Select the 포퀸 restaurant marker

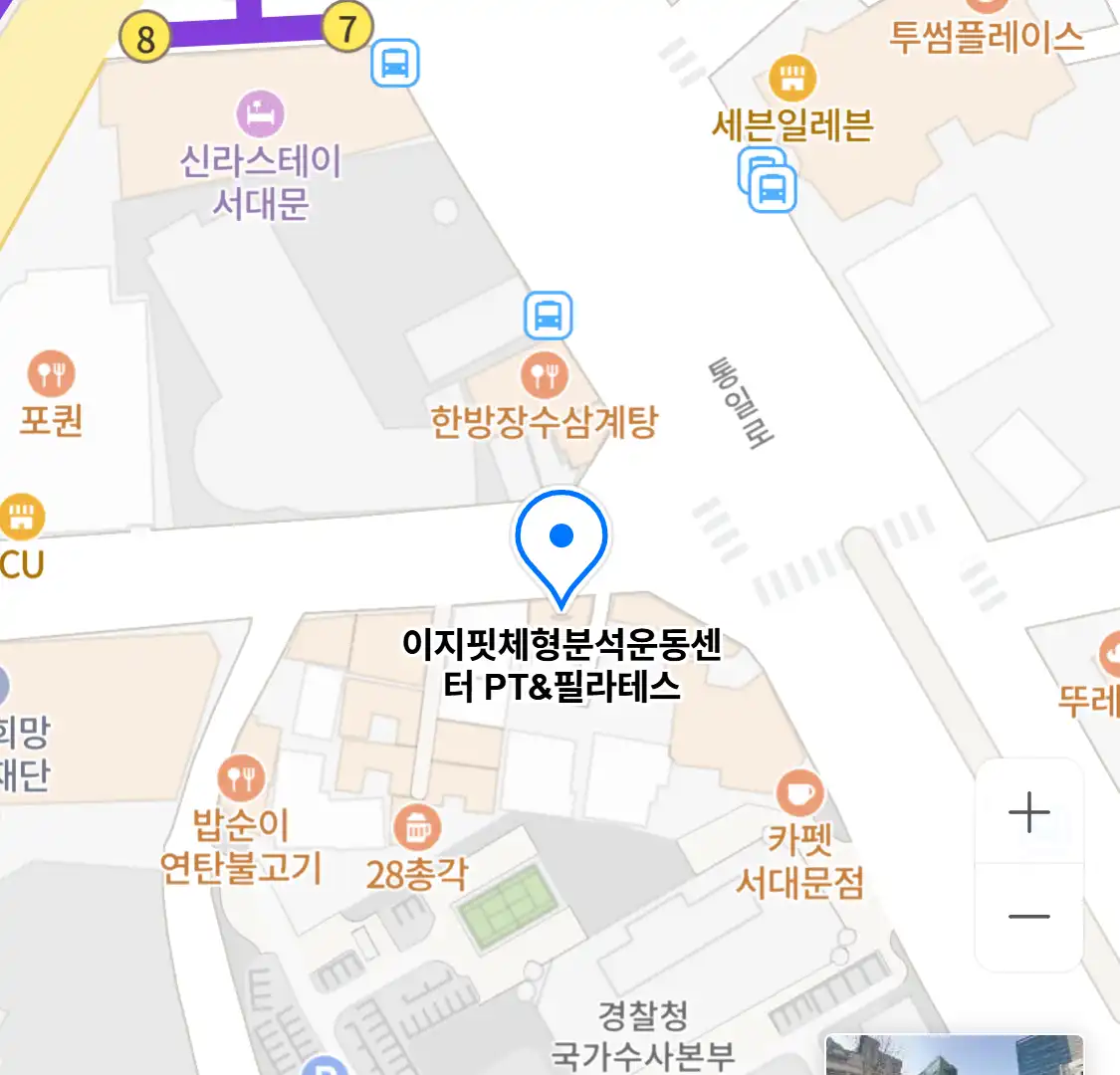tap(51, 375)
